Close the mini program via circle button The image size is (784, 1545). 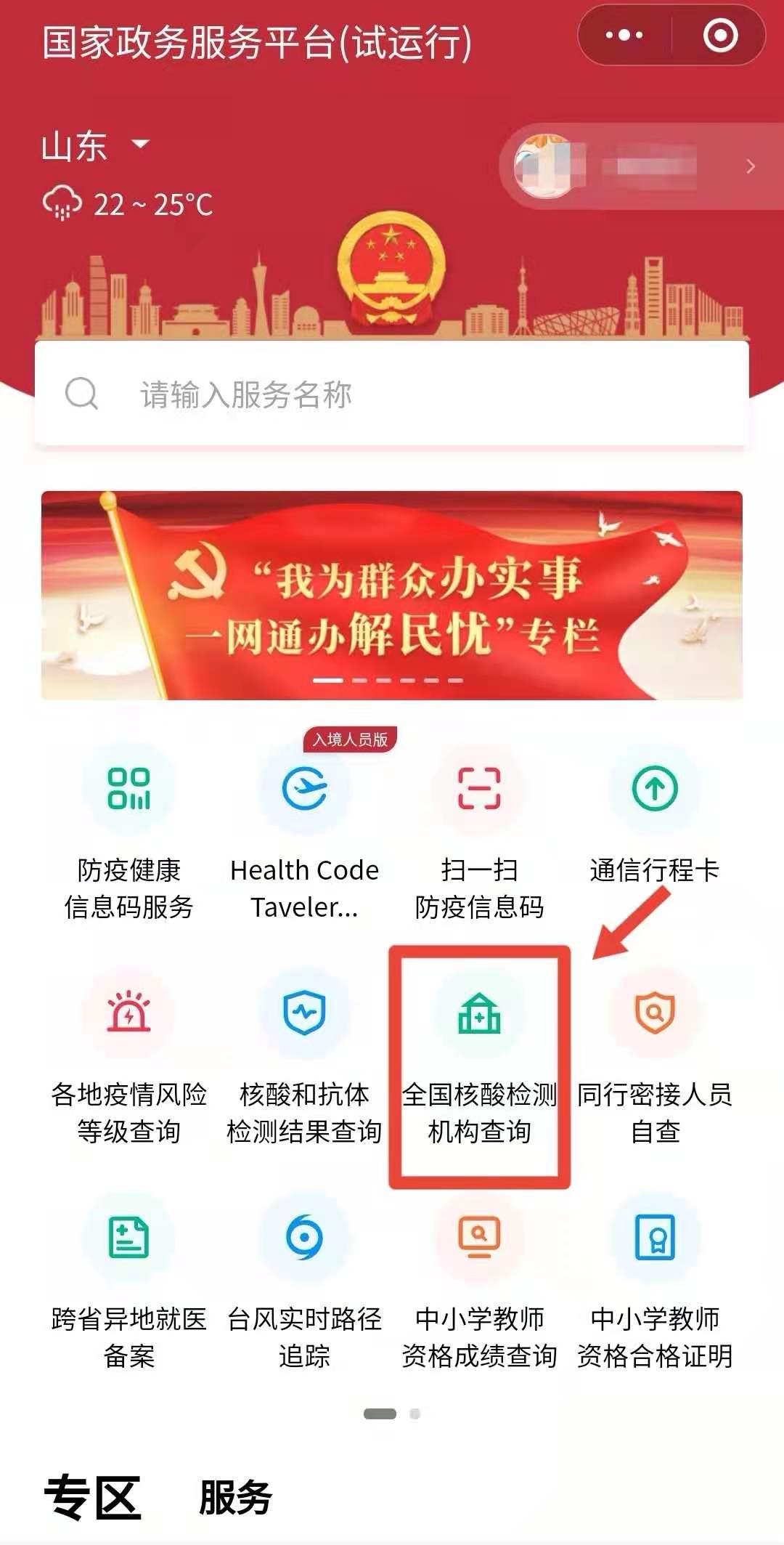click(720, 35)
